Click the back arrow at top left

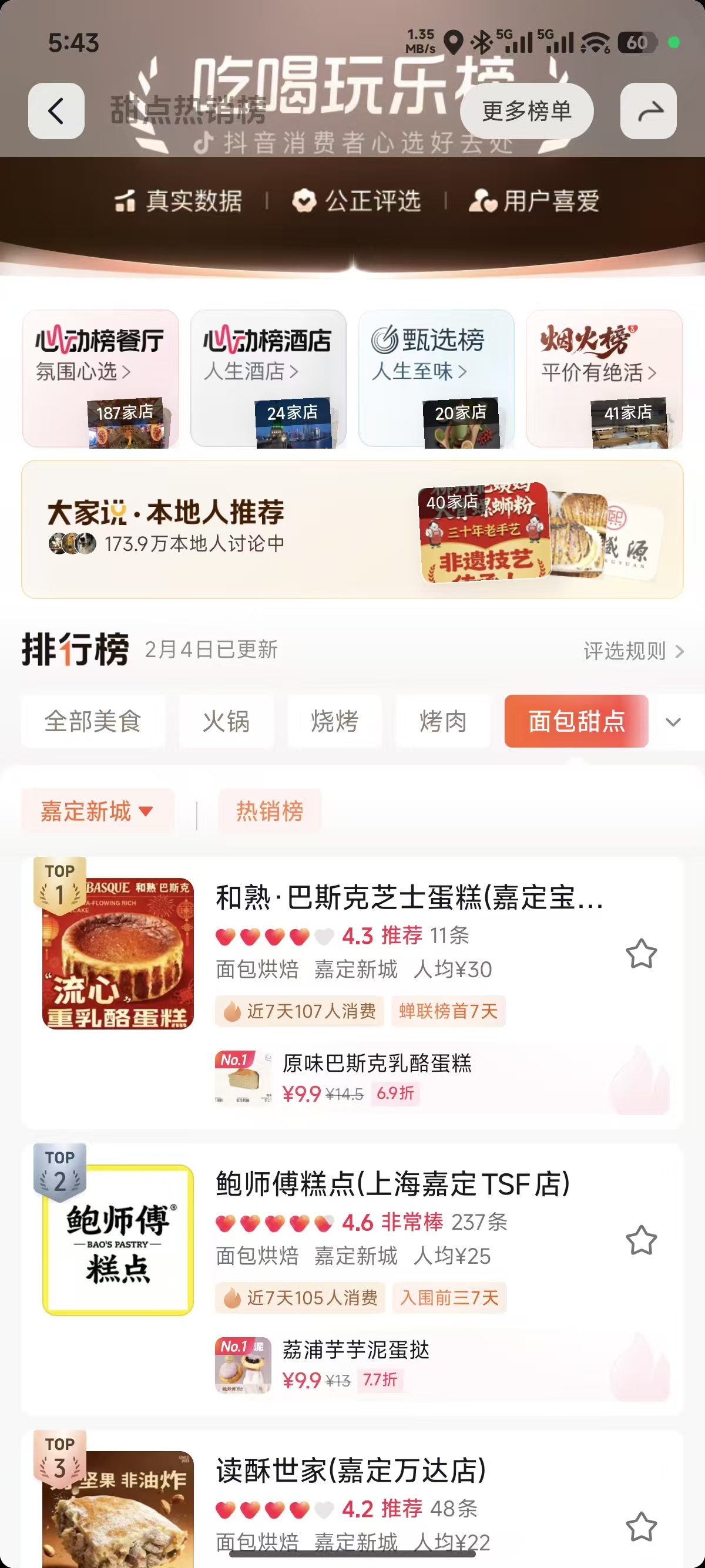click(x=56, y=112)
